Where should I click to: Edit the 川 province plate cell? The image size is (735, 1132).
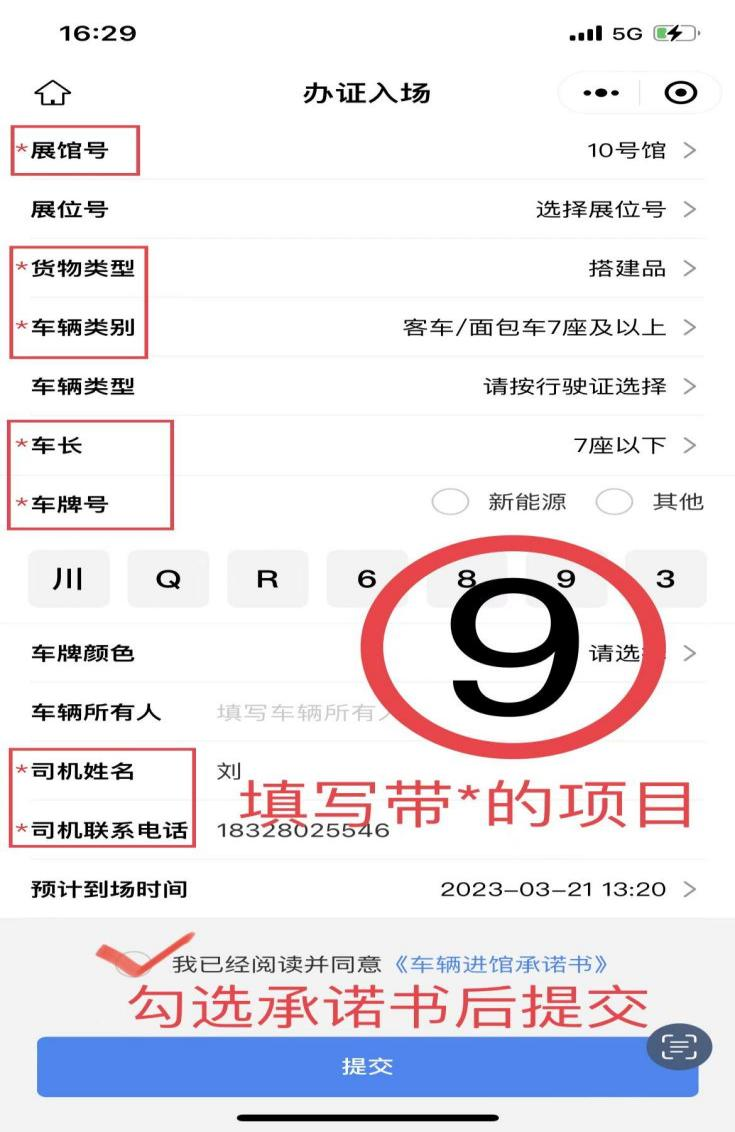coord(68,579)
